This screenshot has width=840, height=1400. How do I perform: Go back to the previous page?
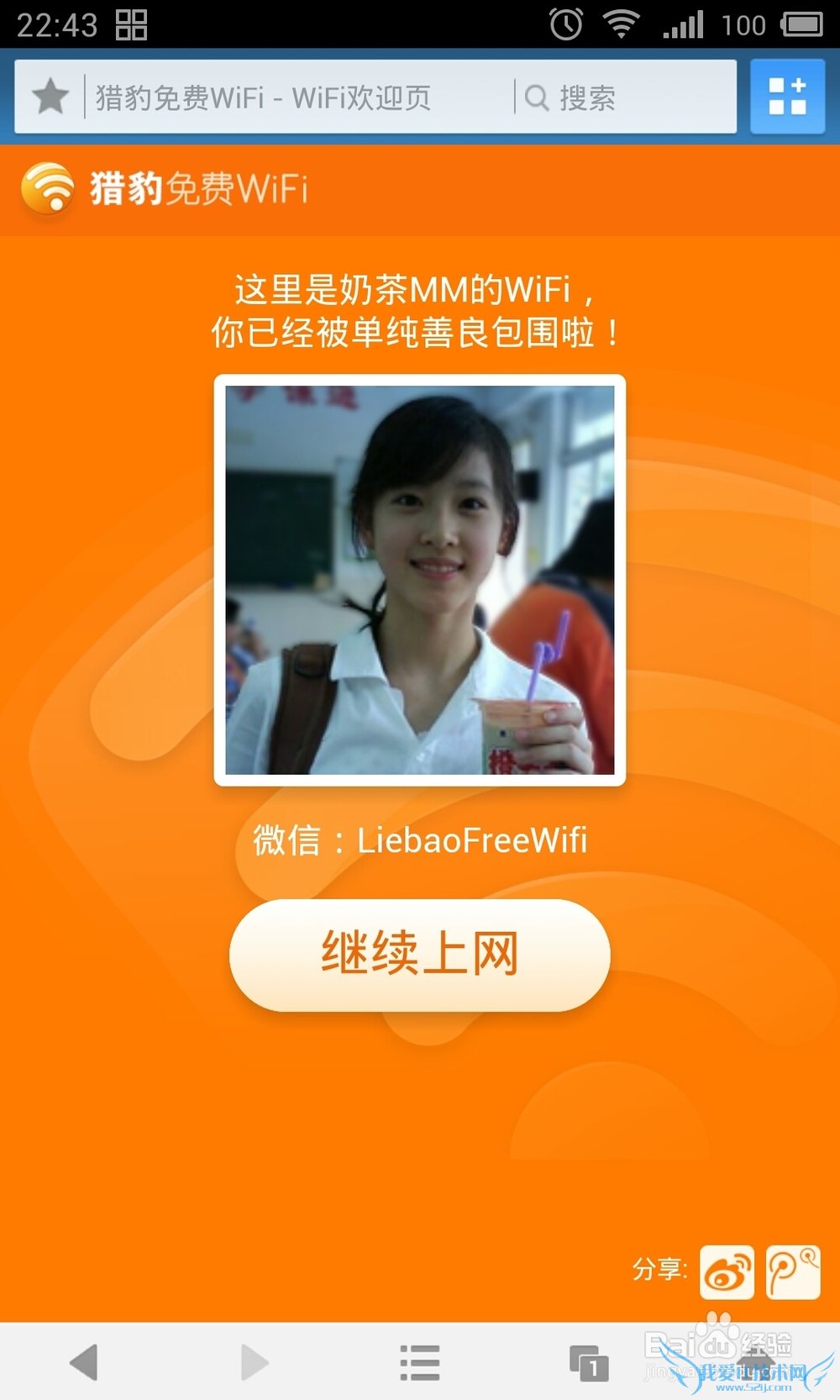click(84, 1361)
